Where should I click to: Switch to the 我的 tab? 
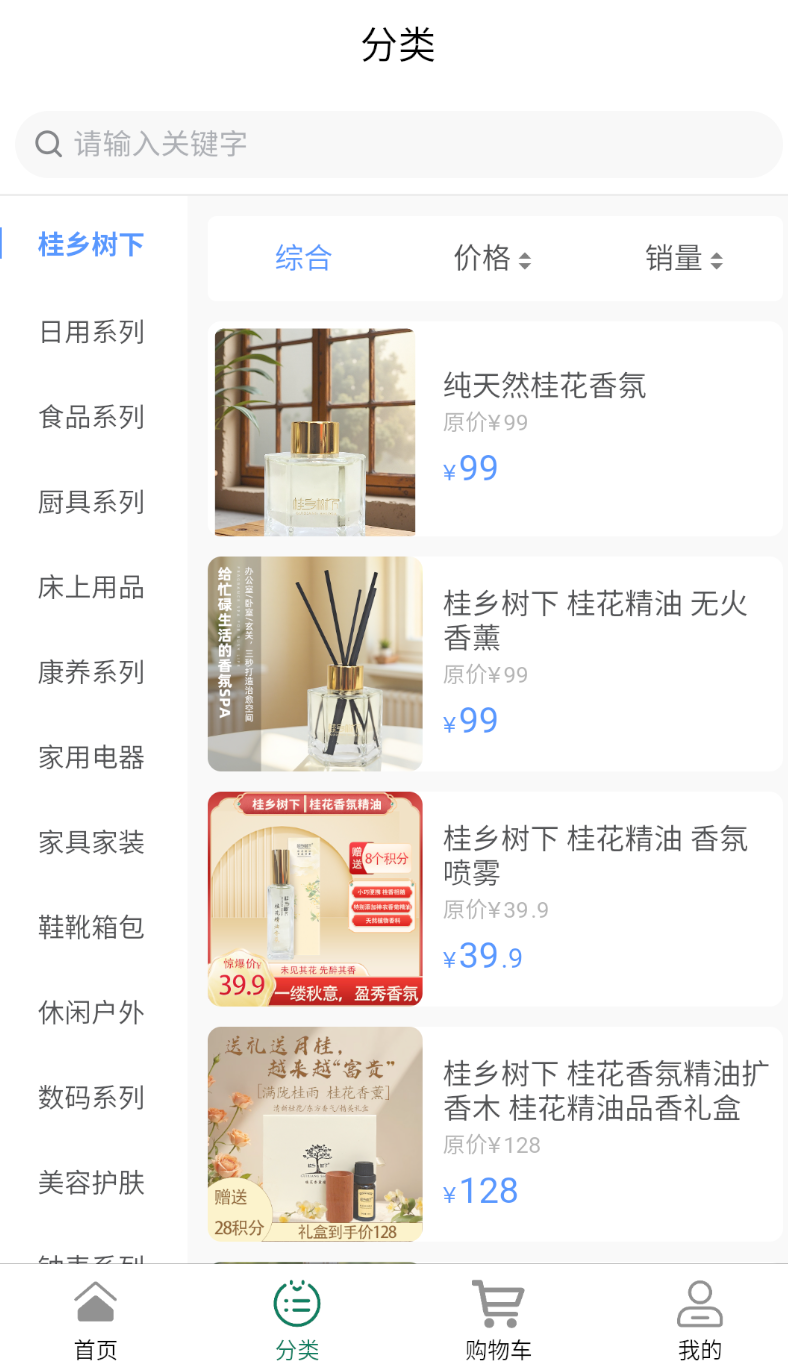point(699,1320)
